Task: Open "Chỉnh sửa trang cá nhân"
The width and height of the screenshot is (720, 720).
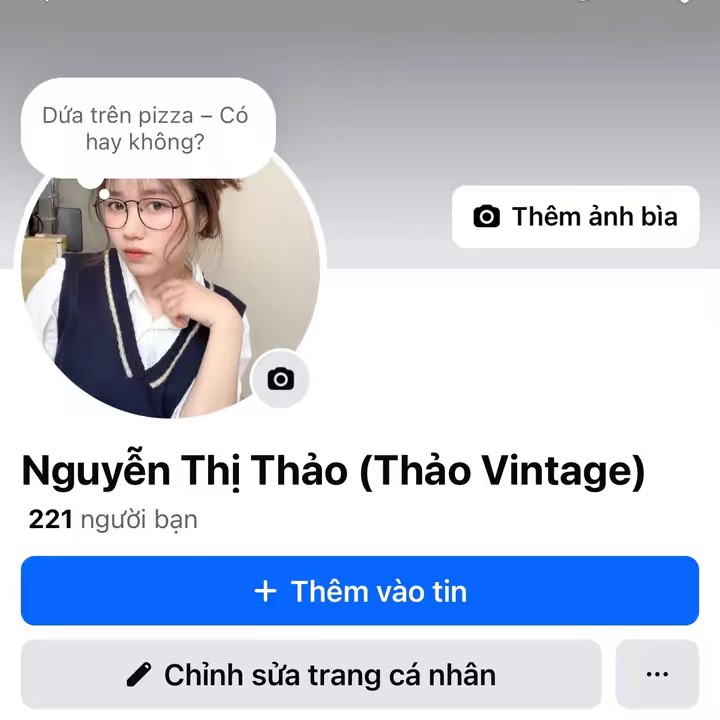Action: (x=311, y=675)
